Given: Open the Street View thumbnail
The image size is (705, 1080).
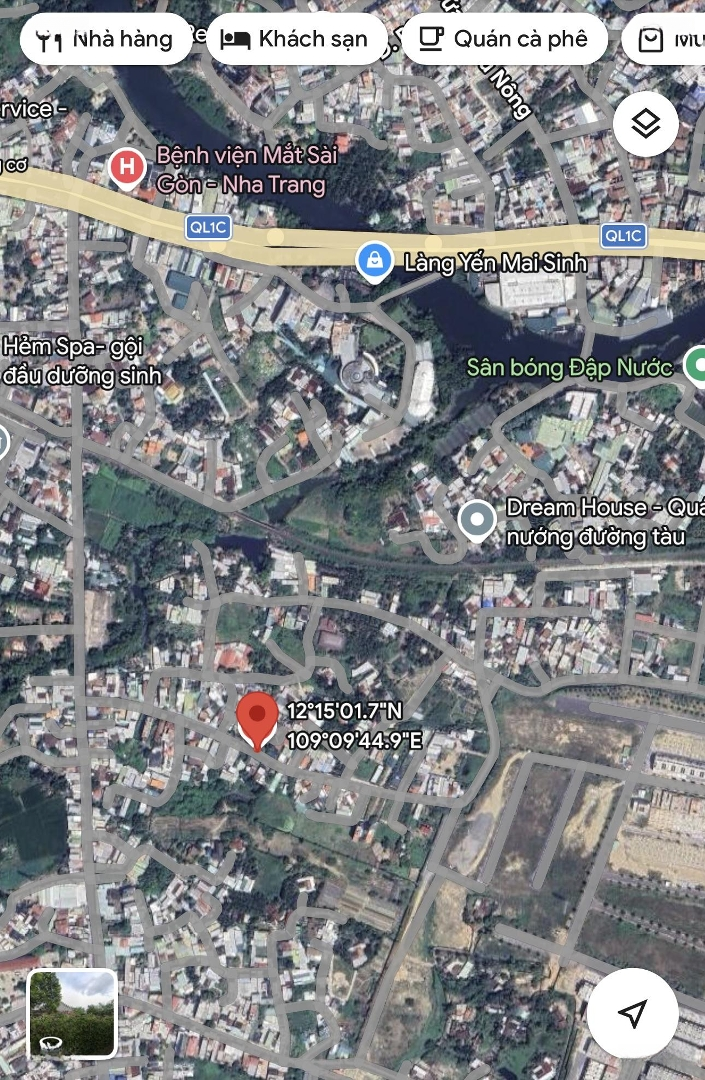Looking at the screenshot, I should [x=72, y=1013].
